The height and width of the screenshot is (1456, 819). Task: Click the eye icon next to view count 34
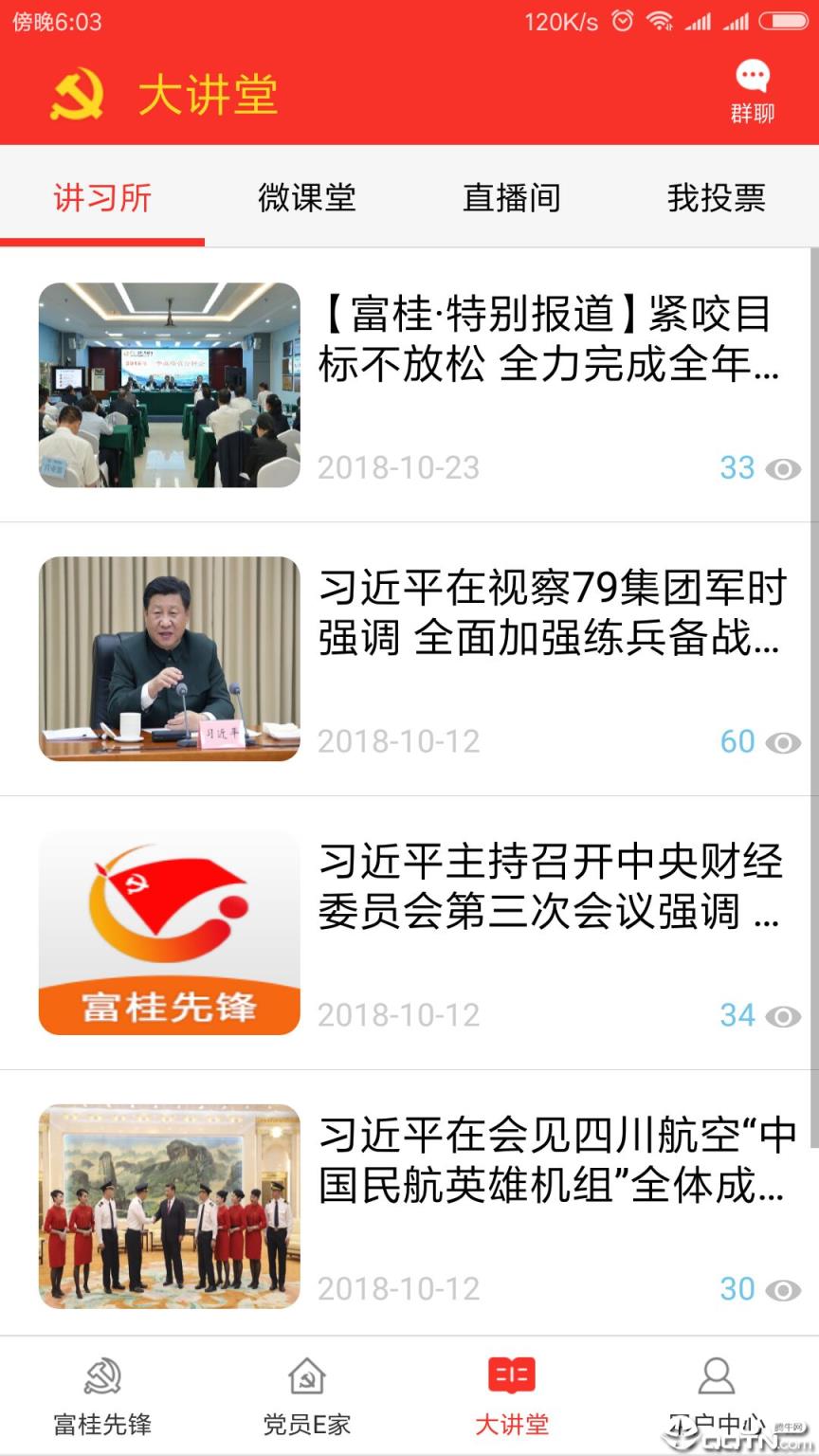(x=783, y=1015)
